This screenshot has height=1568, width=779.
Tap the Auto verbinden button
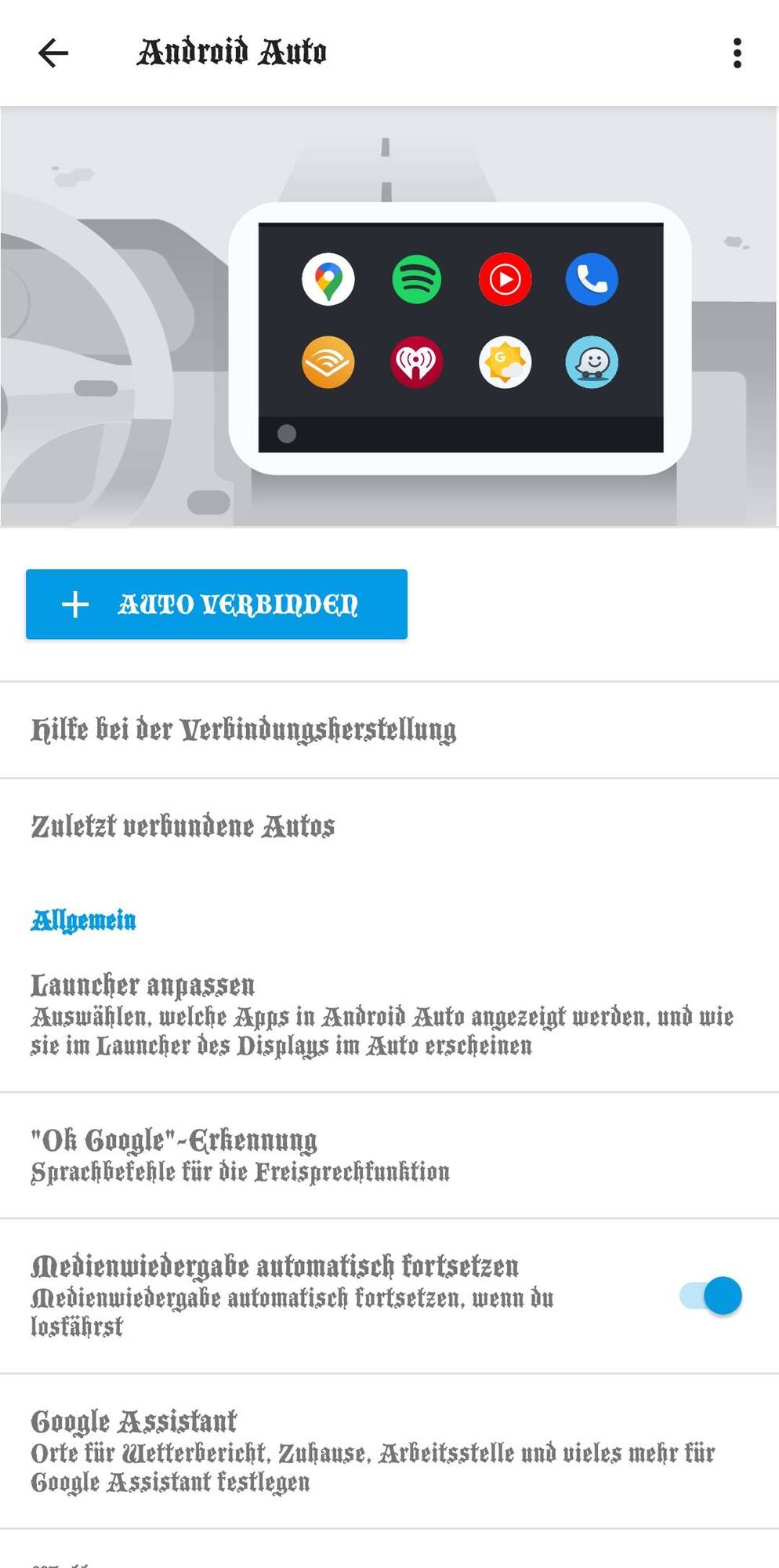(216, 604)
